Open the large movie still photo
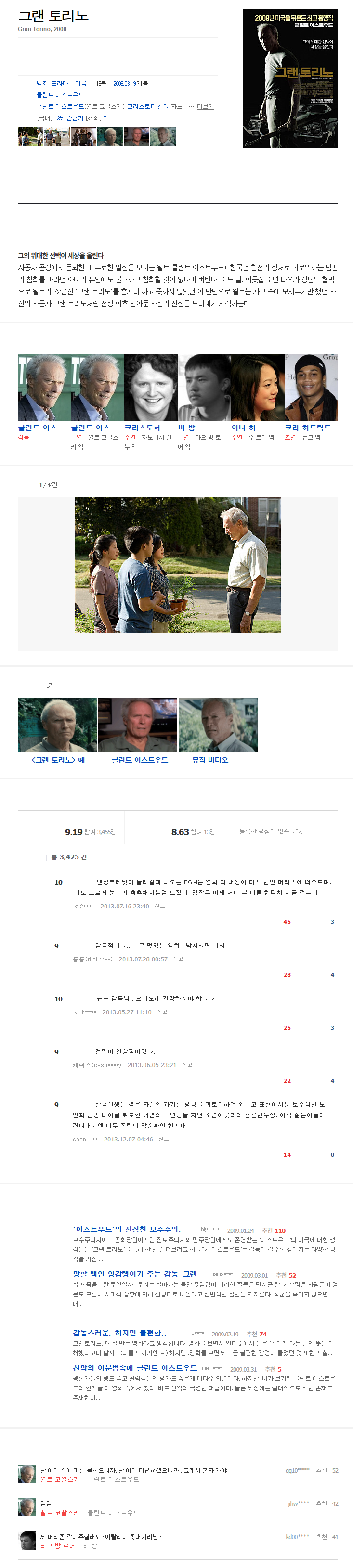This screenshot has height=1568, width=353. click(177, 564)
